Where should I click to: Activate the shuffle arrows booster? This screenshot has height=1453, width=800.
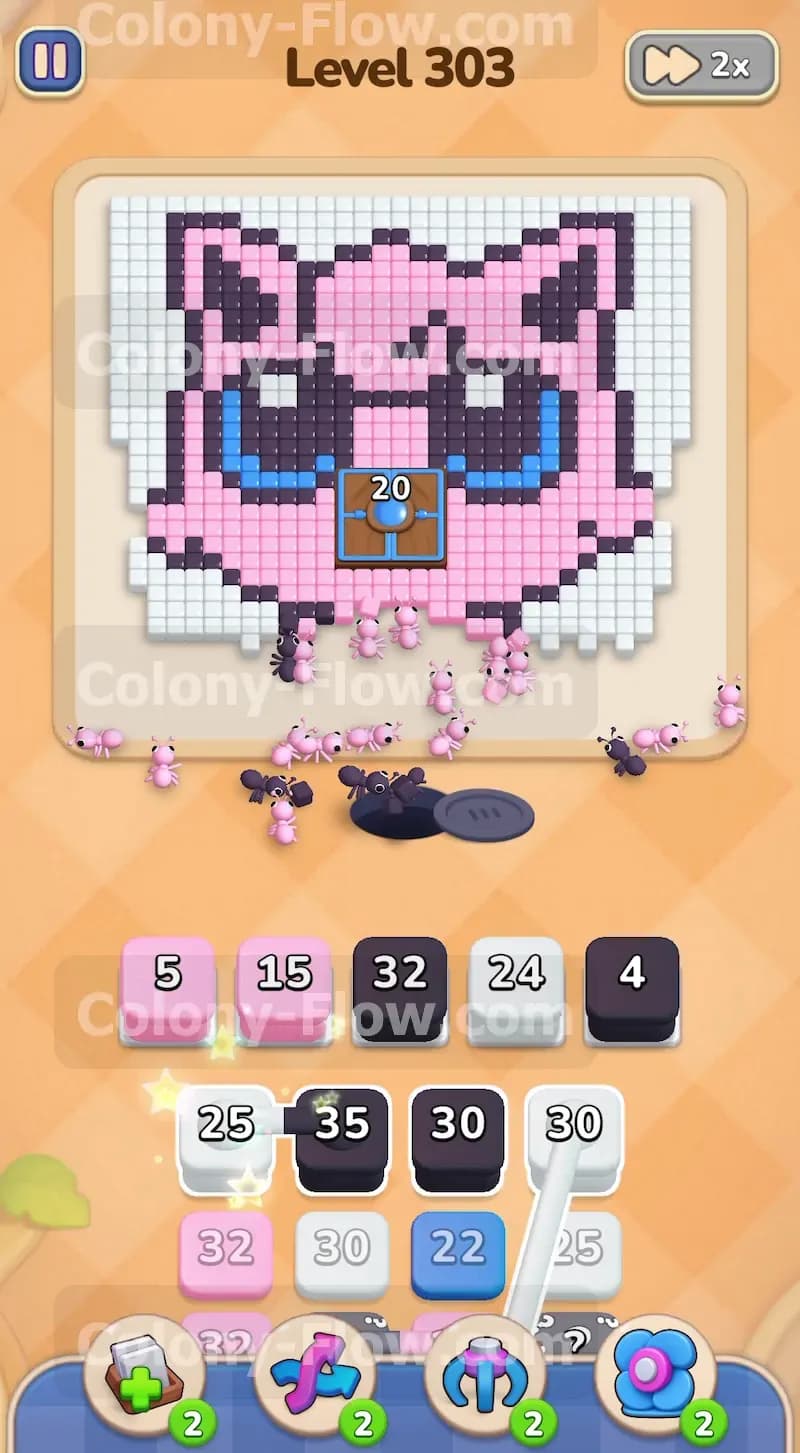(315, 1380)
